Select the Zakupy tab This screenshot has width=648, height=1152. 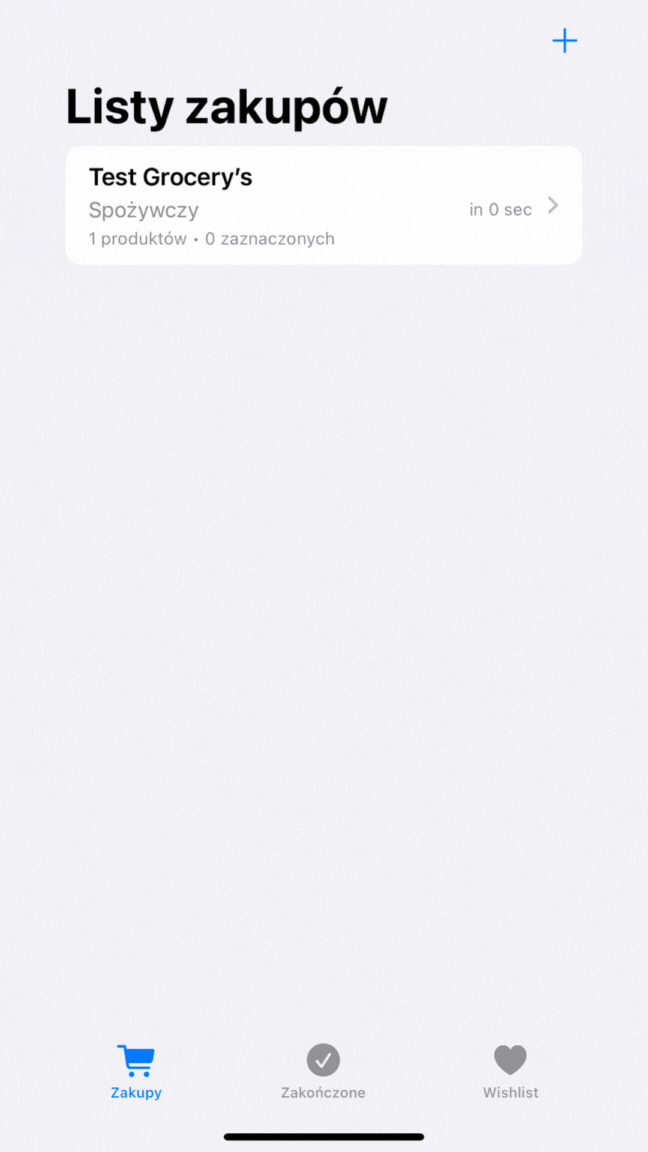136,1072
